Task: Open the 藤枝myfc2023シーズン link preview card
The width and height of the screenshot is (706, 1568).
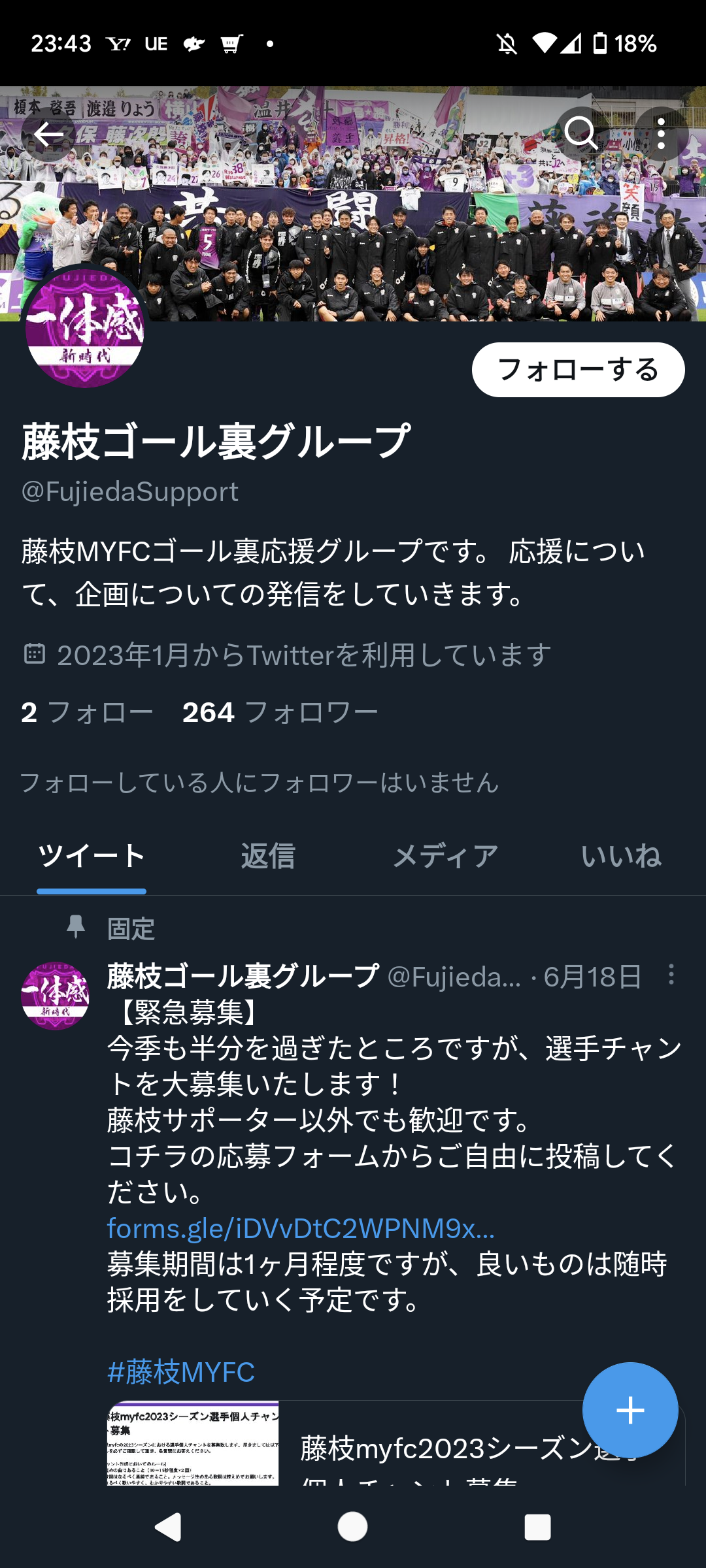Action: (392, 1445)
